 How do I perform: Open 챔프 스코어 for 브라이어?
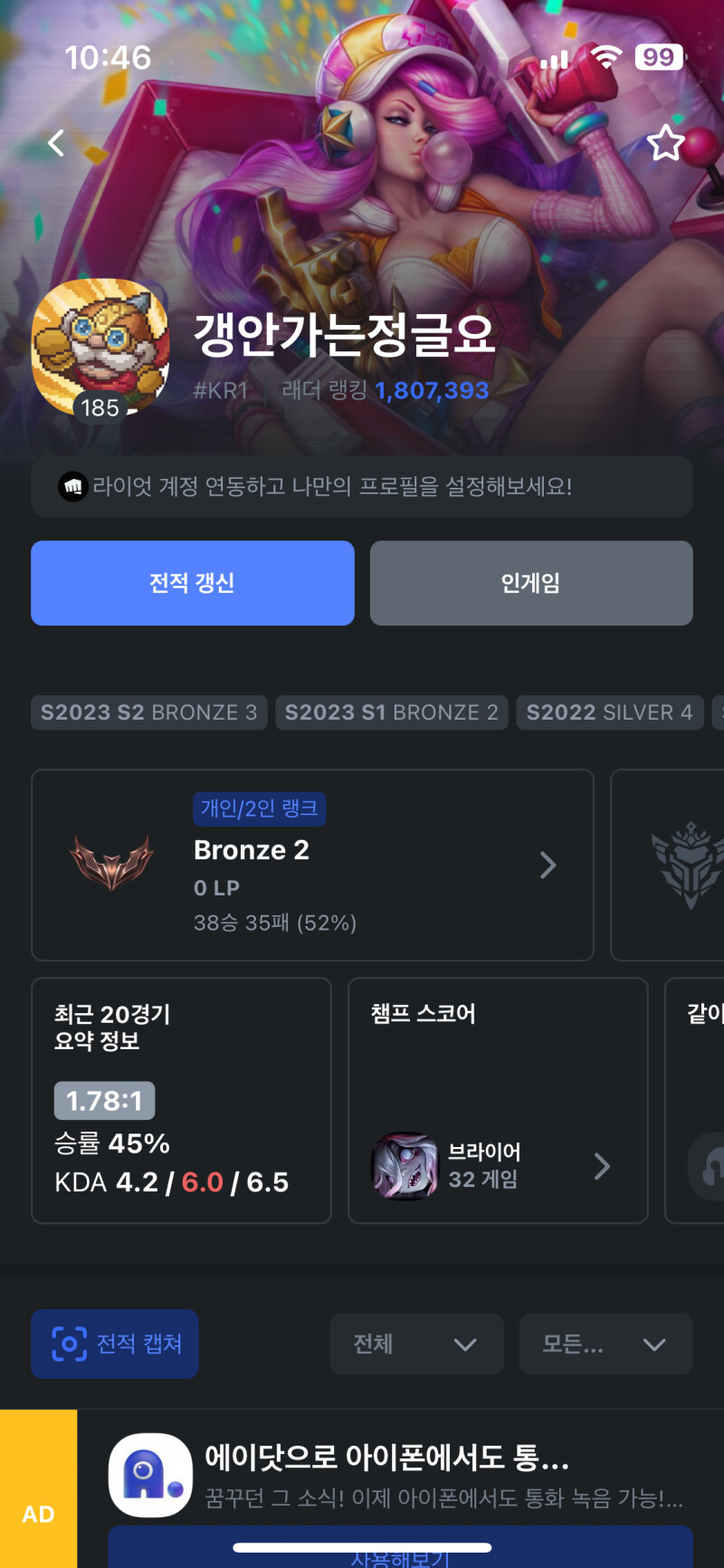[498, 1165]
